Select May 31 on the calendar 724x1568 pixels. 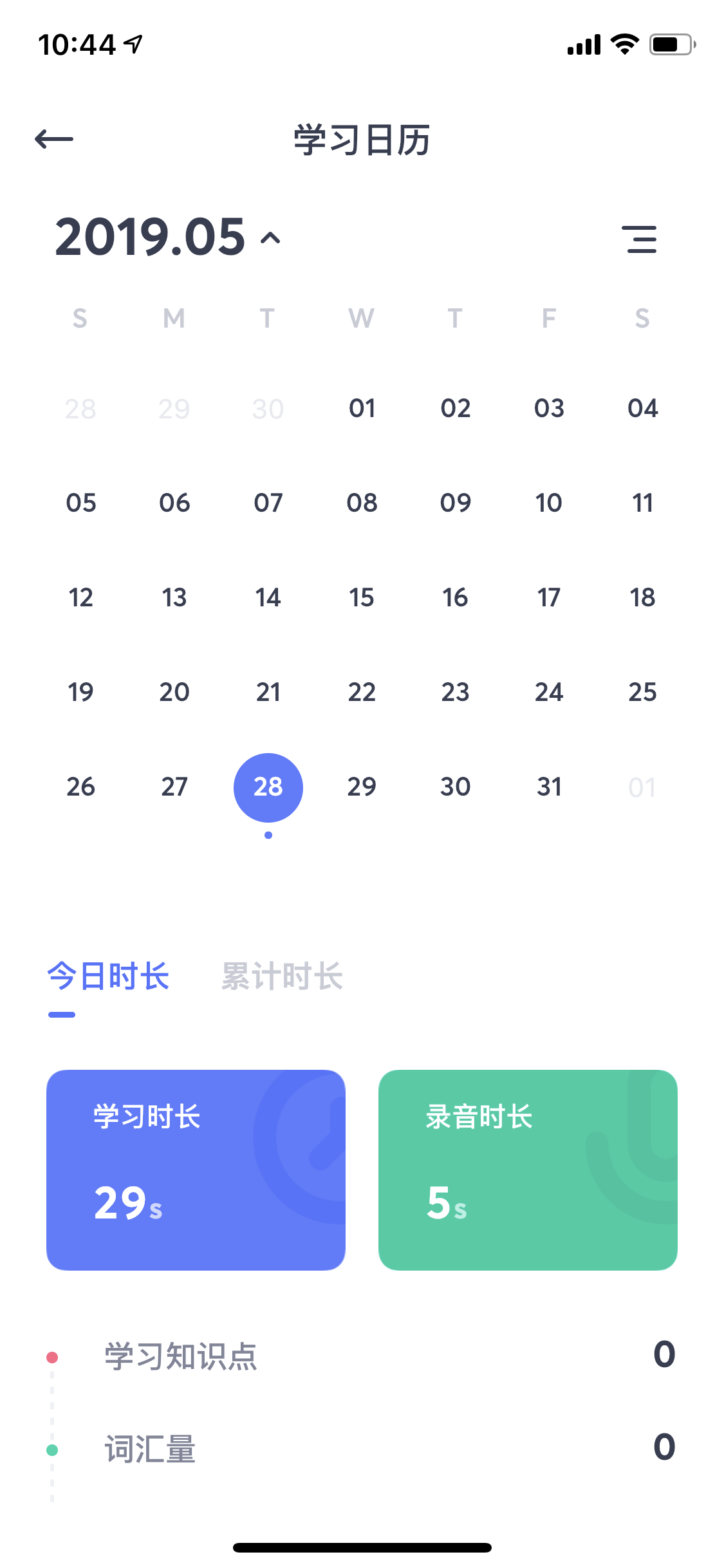[549, 787]
